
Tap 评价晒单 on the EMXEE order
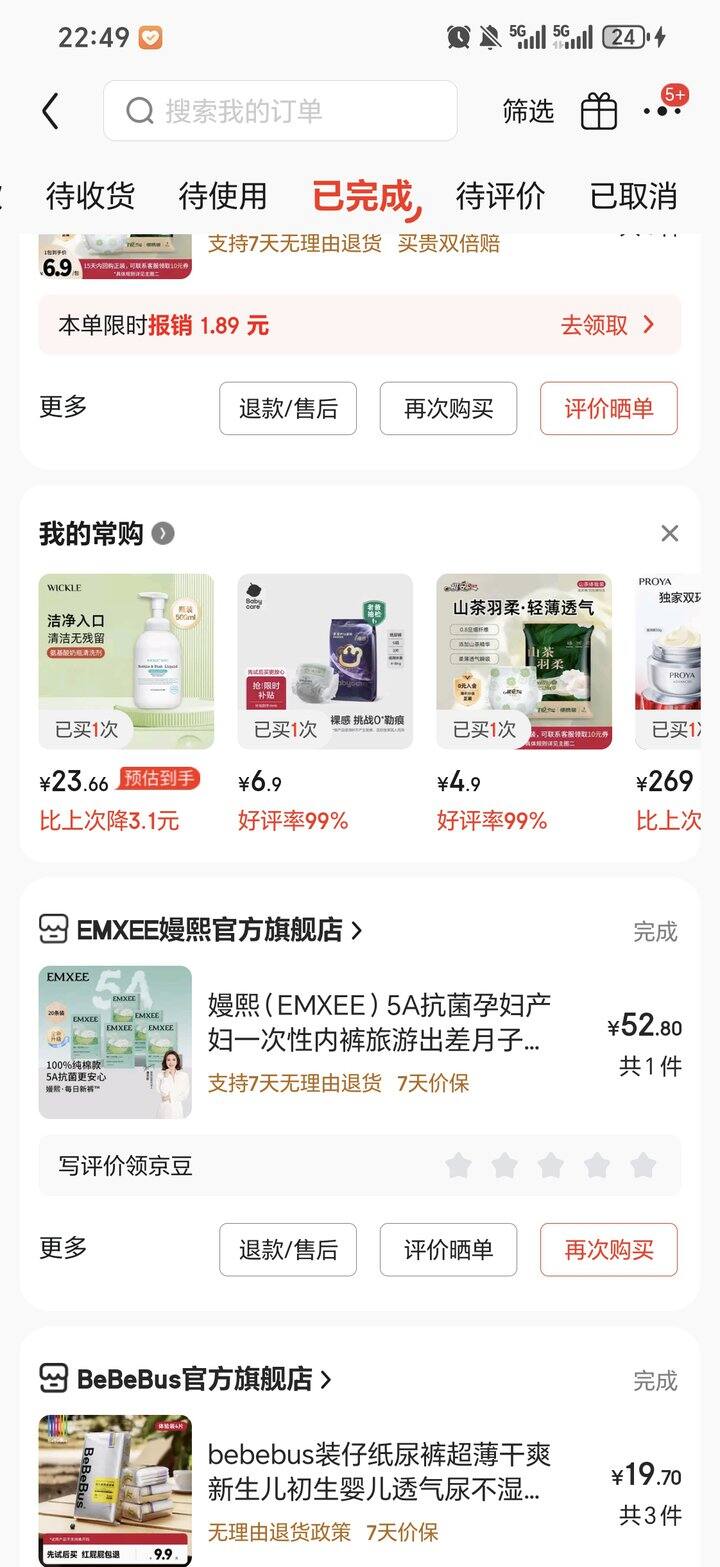coord(448,1249)
